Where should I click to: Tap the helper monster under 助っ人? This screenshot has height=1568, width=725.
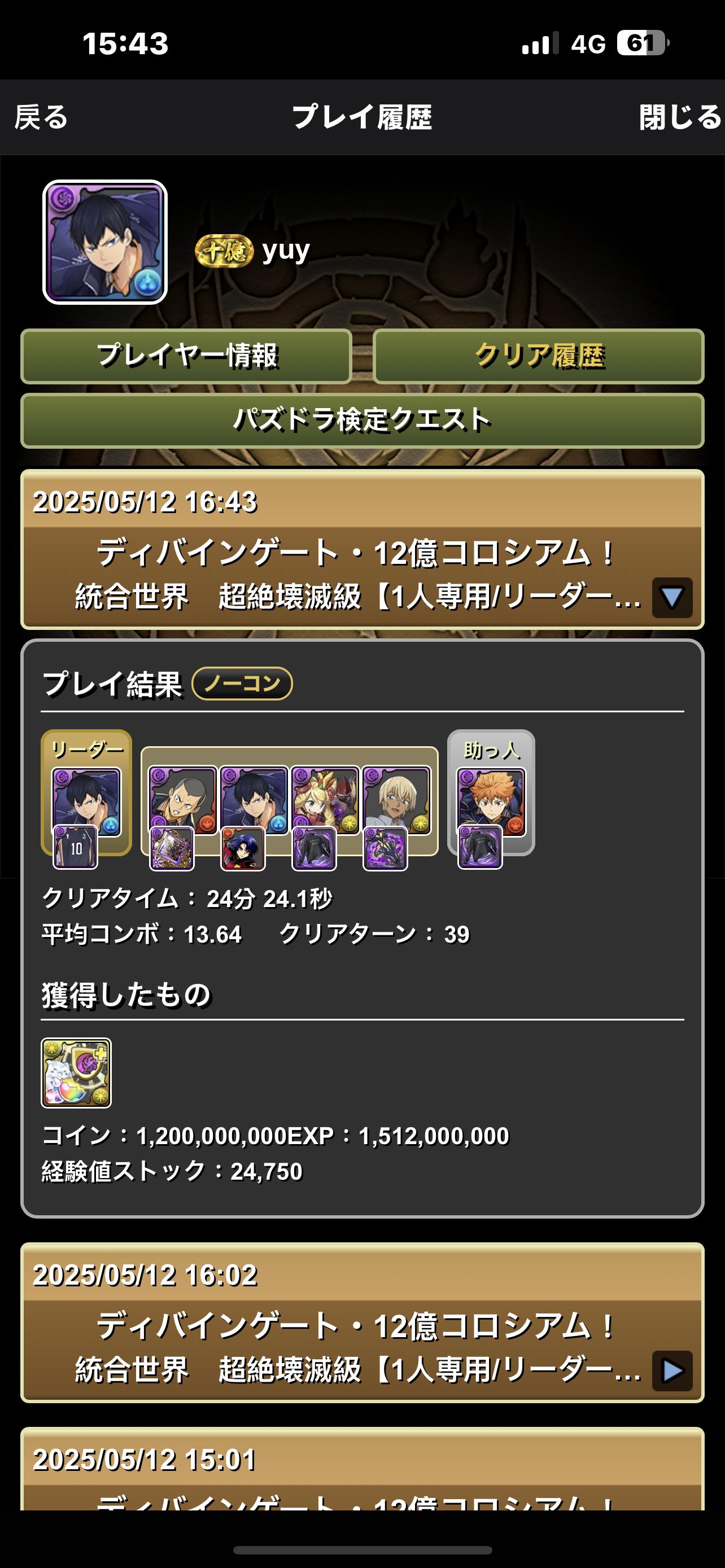(x=491, y=802)
